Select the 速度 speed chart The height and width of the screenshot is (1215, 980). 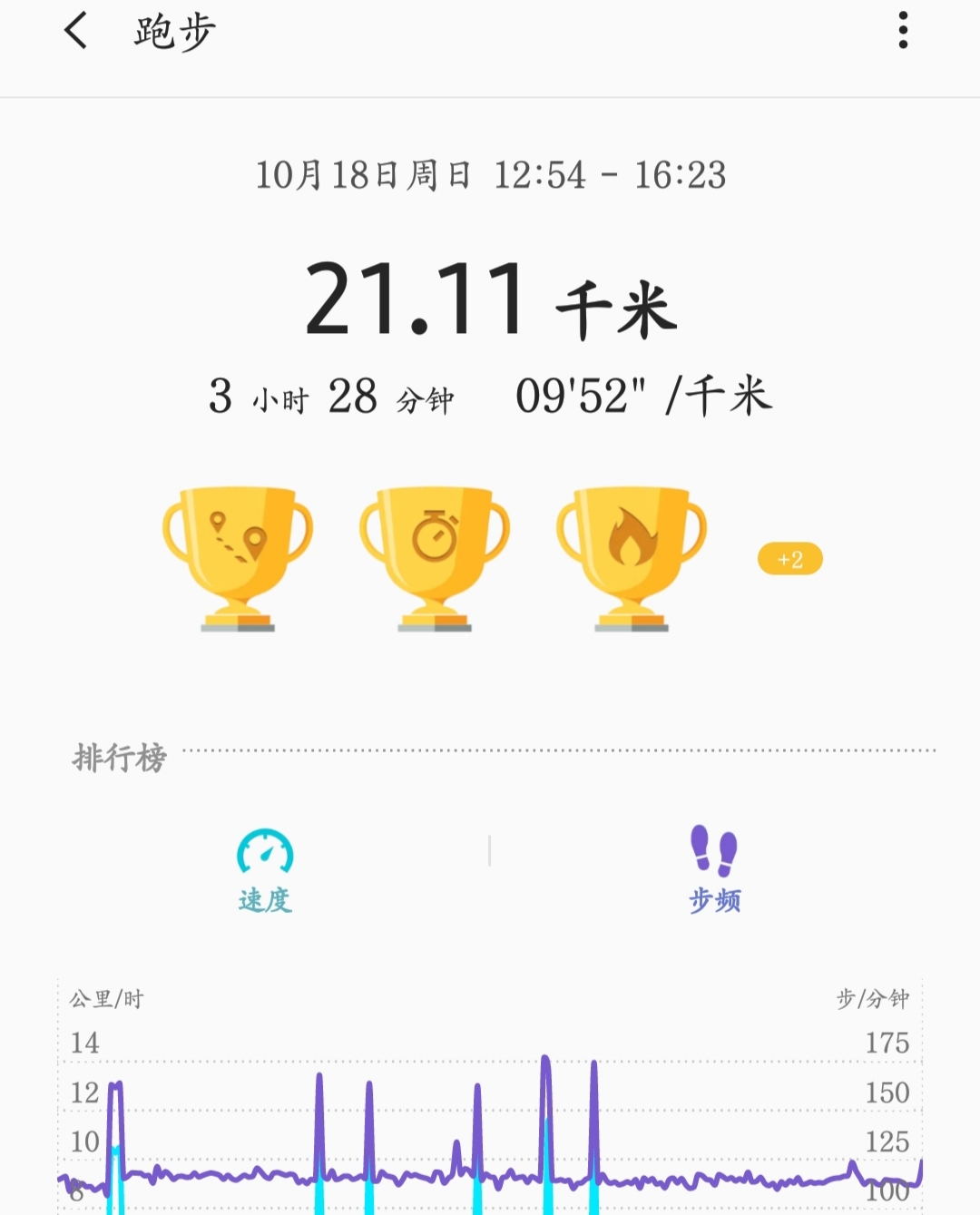[265, 869]
